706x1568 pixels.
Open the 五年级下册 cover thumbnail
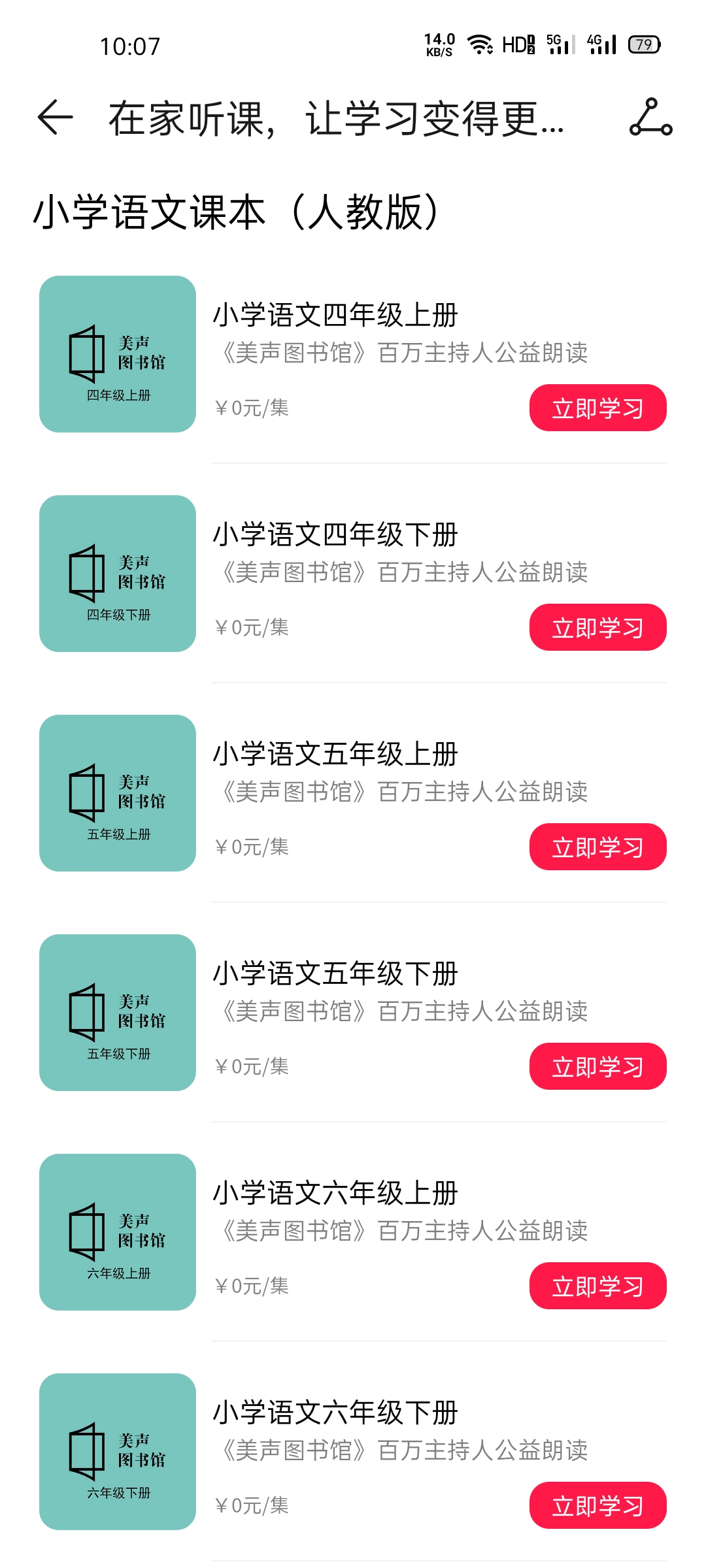tap(118, 1013)
